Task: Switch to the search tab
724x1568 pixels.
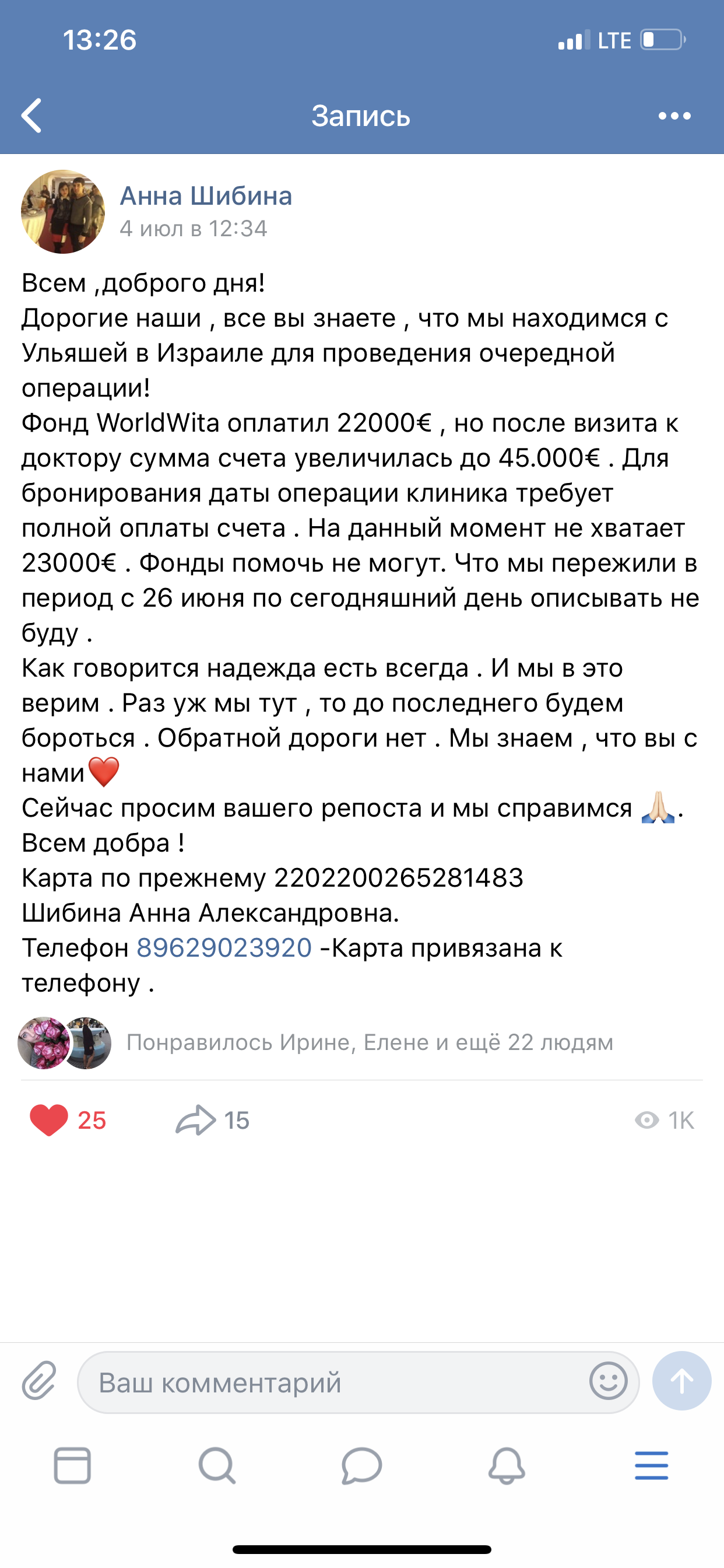Action: coord(217,1465)
